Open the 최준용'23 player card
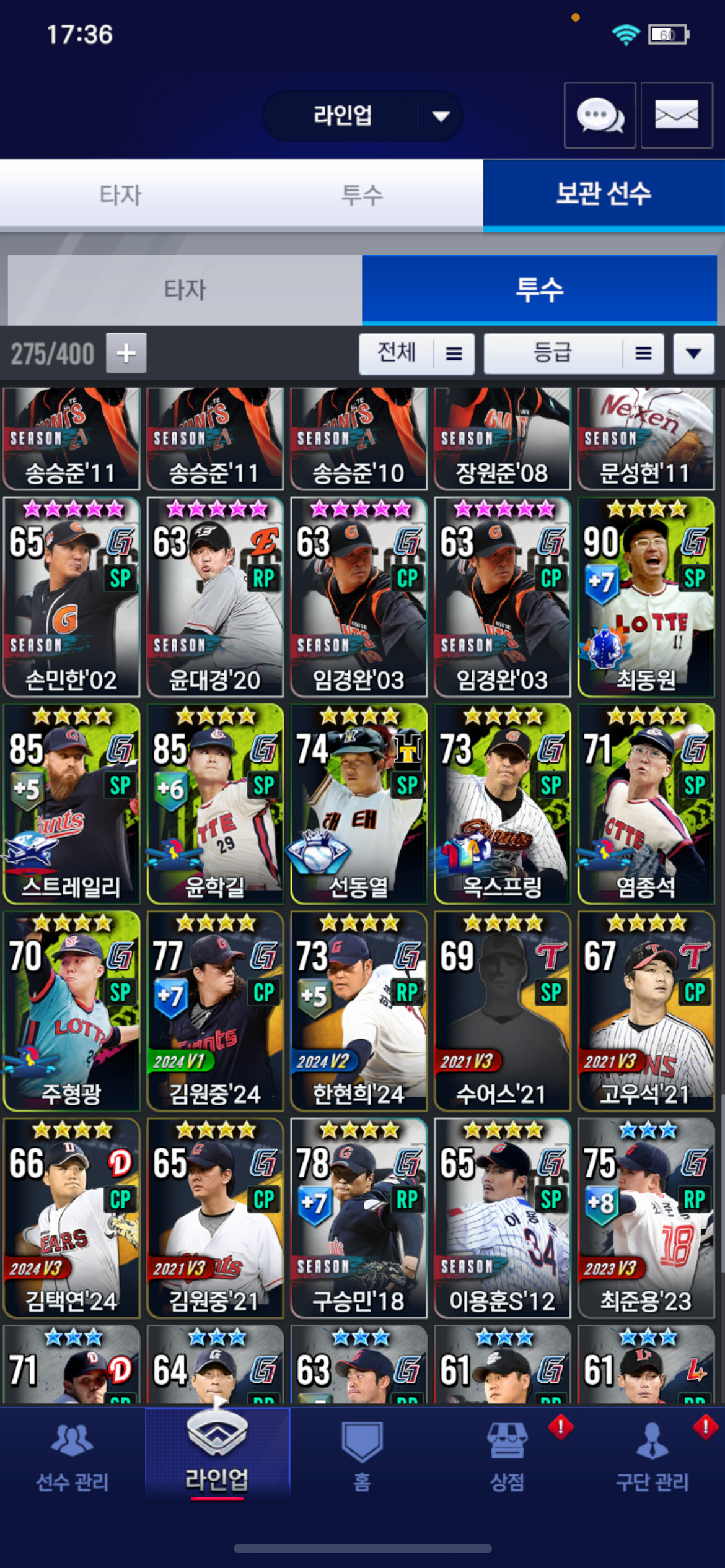Image resolution: width=725 pixels, height=1568 pixels. (646, 1217)
